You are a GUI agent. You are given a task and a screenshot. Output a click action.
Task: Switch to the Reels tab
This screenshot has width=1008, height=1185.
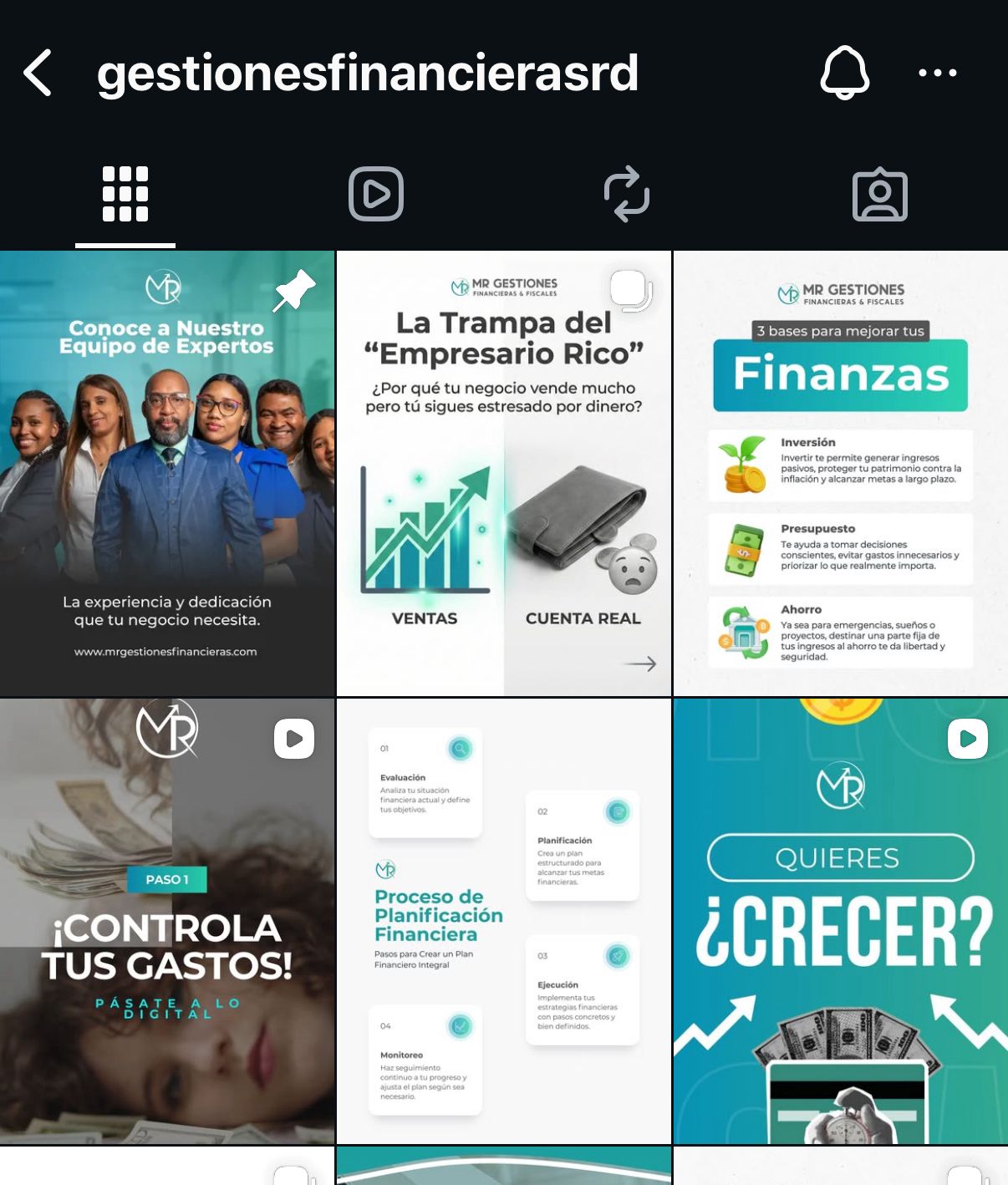(x=376, y=194)
